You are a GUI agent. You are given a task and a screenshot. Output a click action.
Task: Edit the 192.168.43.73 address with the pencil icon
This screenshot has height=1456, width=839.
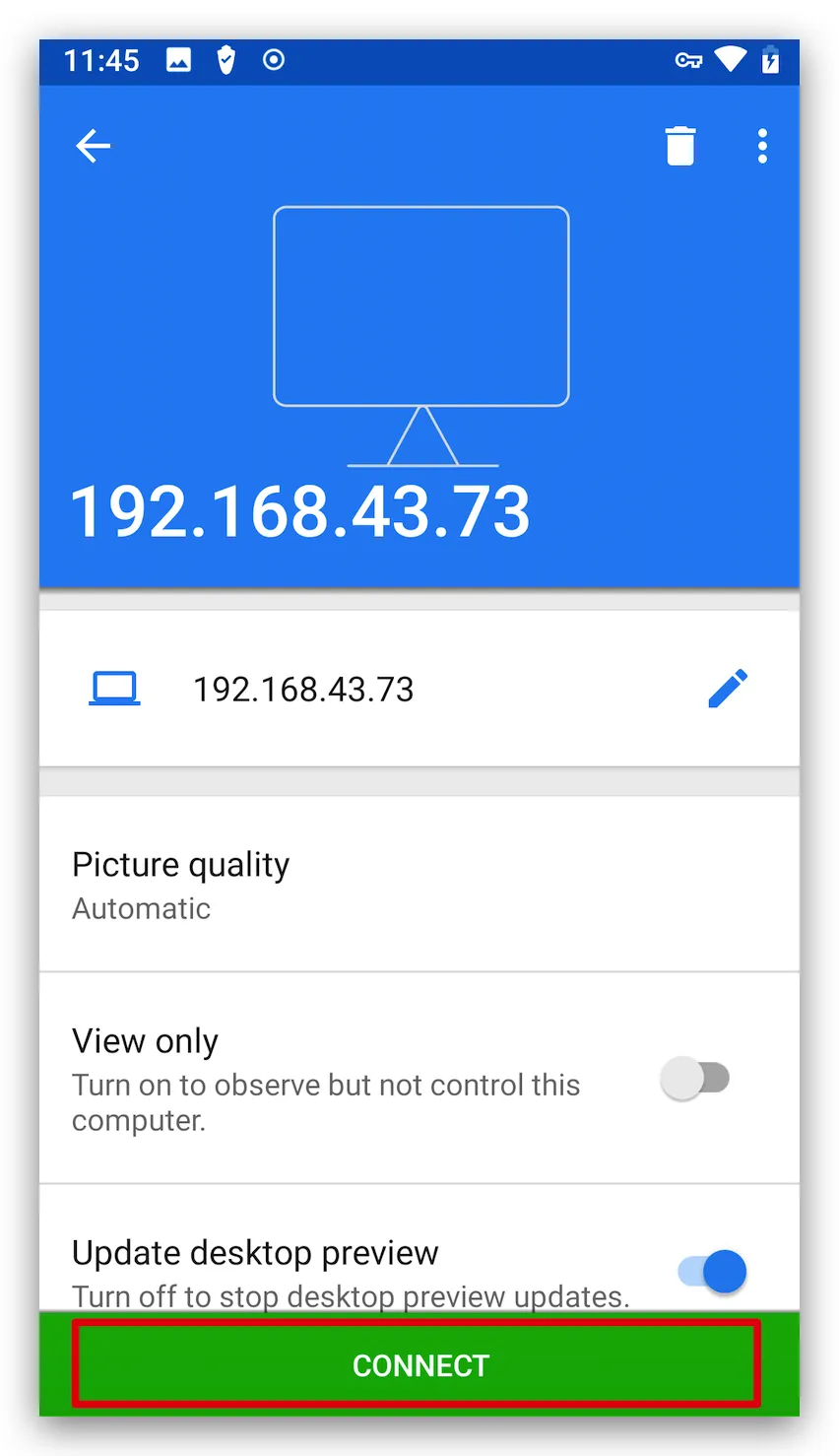point(728,689)
